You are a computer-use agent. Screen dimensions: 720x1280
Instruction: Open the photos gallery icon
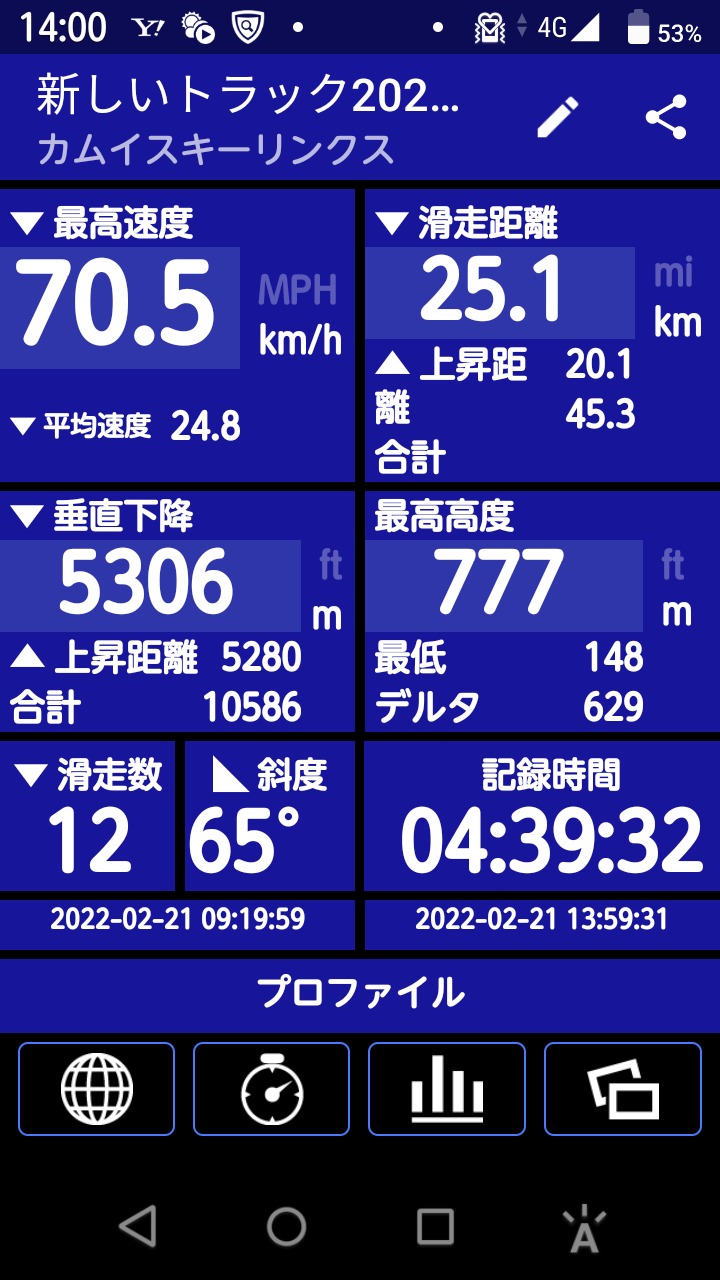point(623,1089)
